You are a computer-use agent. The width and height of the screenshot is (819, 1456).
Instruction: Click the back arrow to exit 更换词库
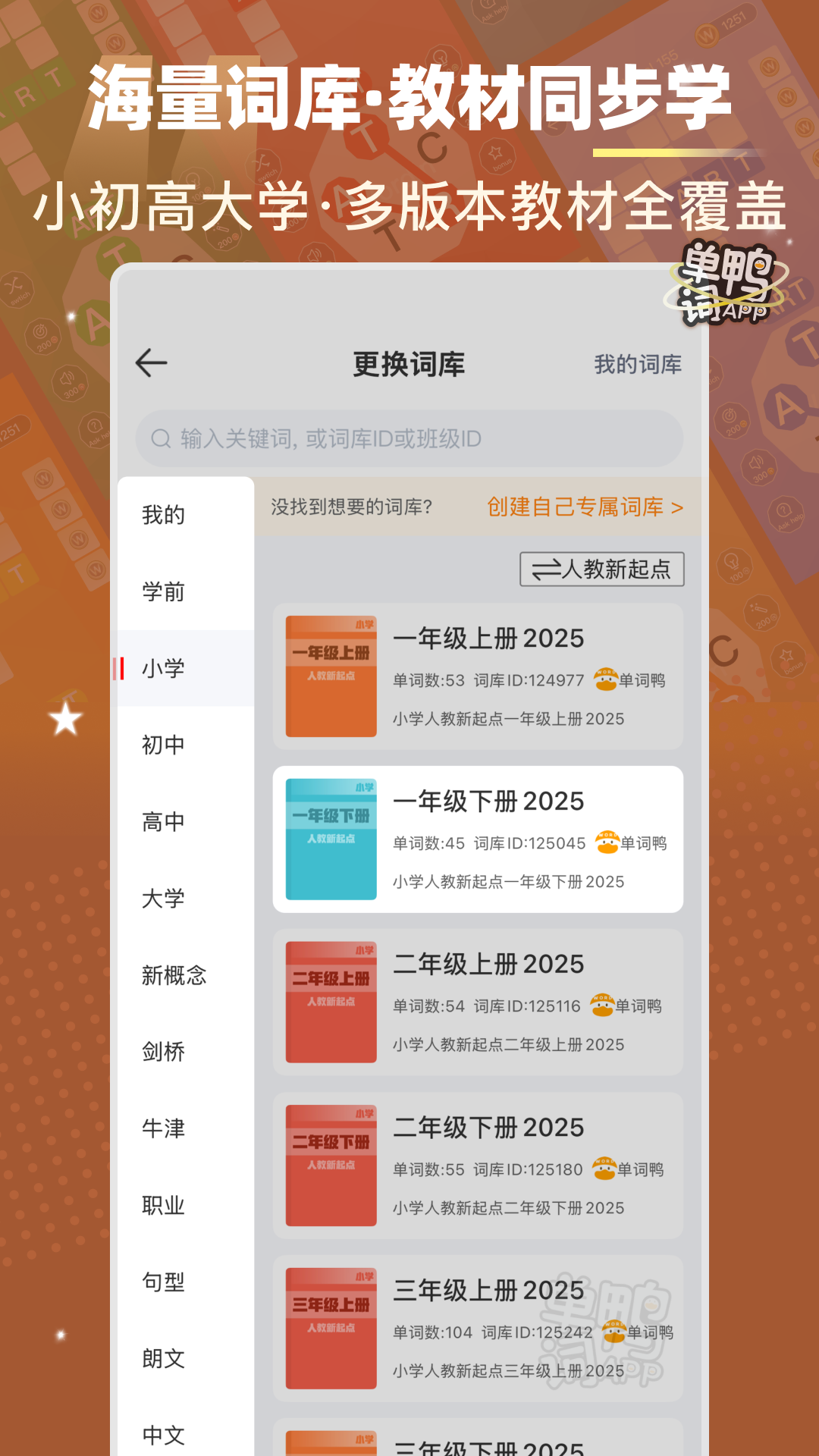click(150, 362)
